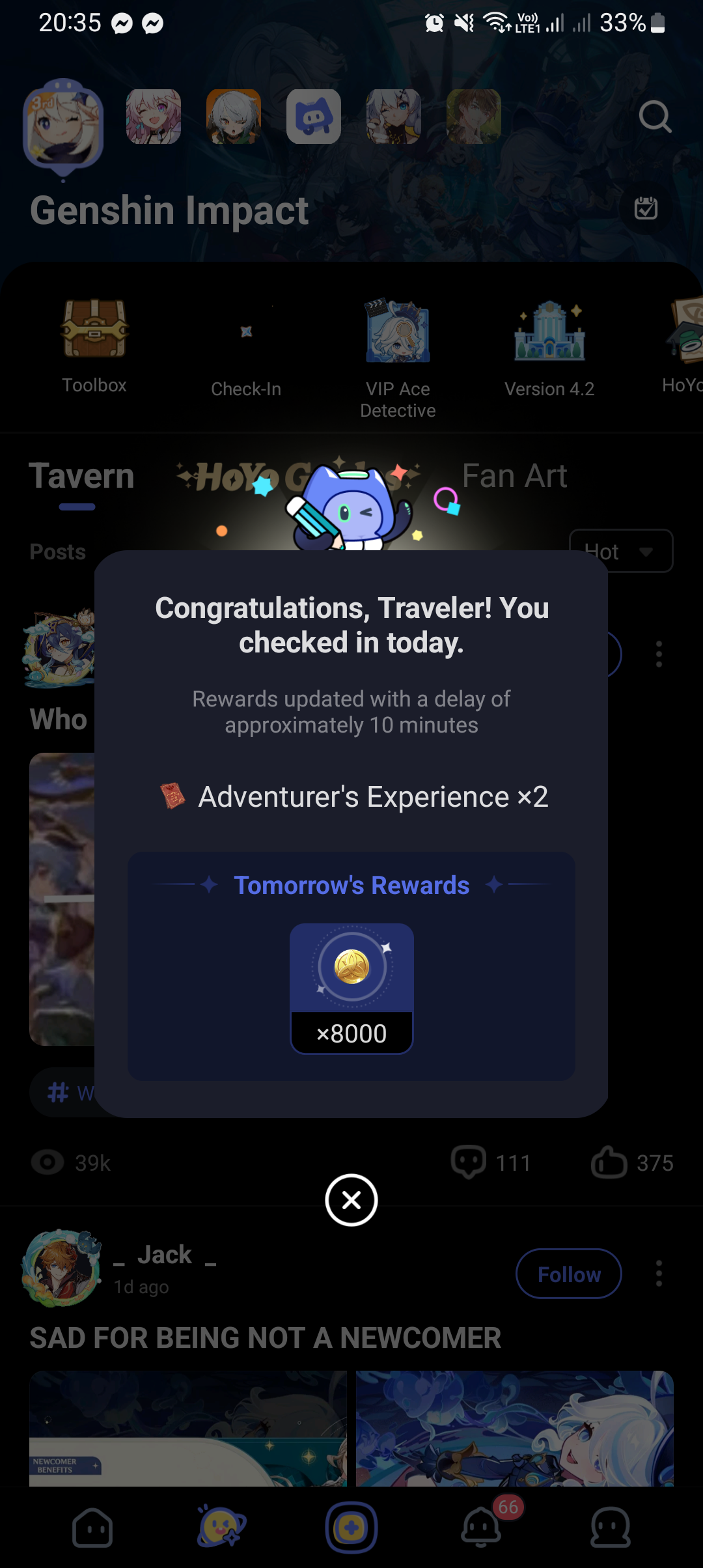The width and height of the screenshot is (703, 1568).
Task: Open notifications bell showing 66 alerts
Action: pos(480,1527)
